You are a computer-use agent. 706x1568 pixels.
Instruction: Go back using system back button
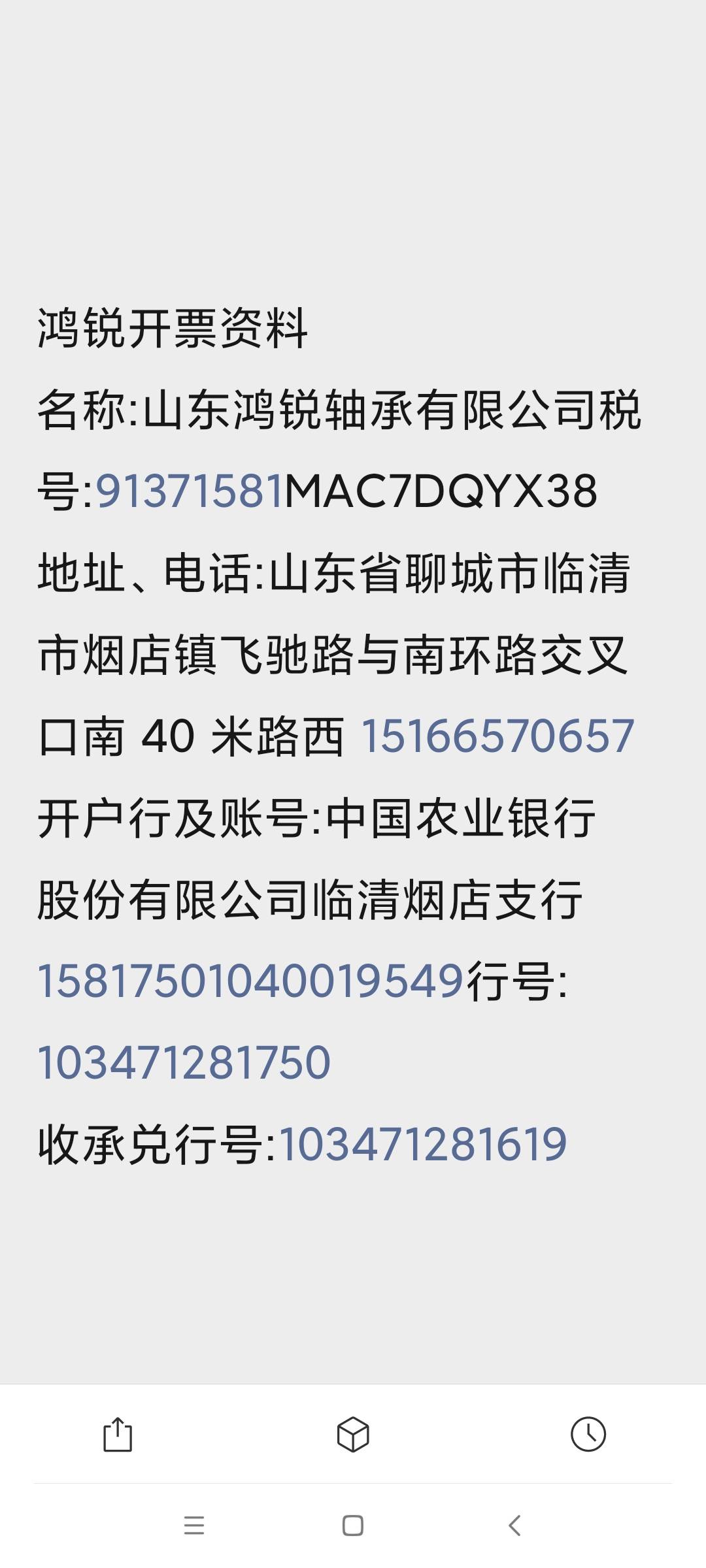coord(514,1526)
